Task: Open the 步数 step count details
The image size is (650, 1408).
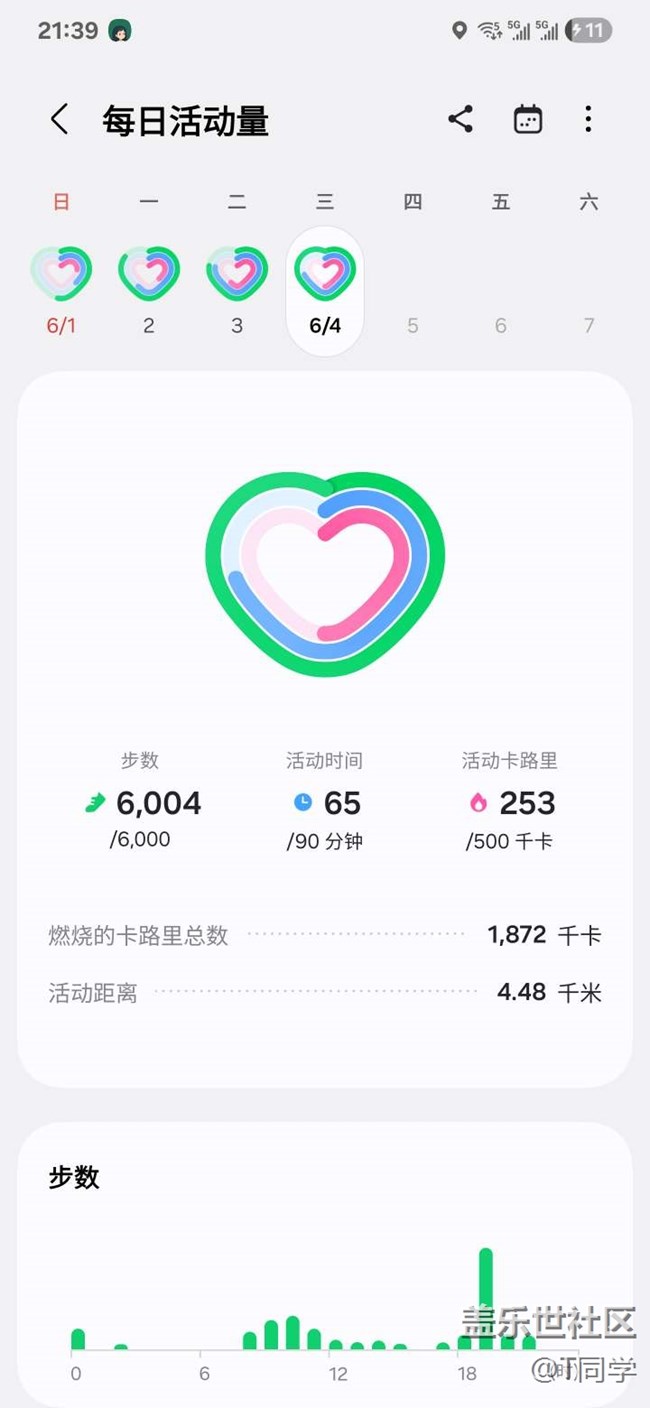Action: (x=142, y=802)
